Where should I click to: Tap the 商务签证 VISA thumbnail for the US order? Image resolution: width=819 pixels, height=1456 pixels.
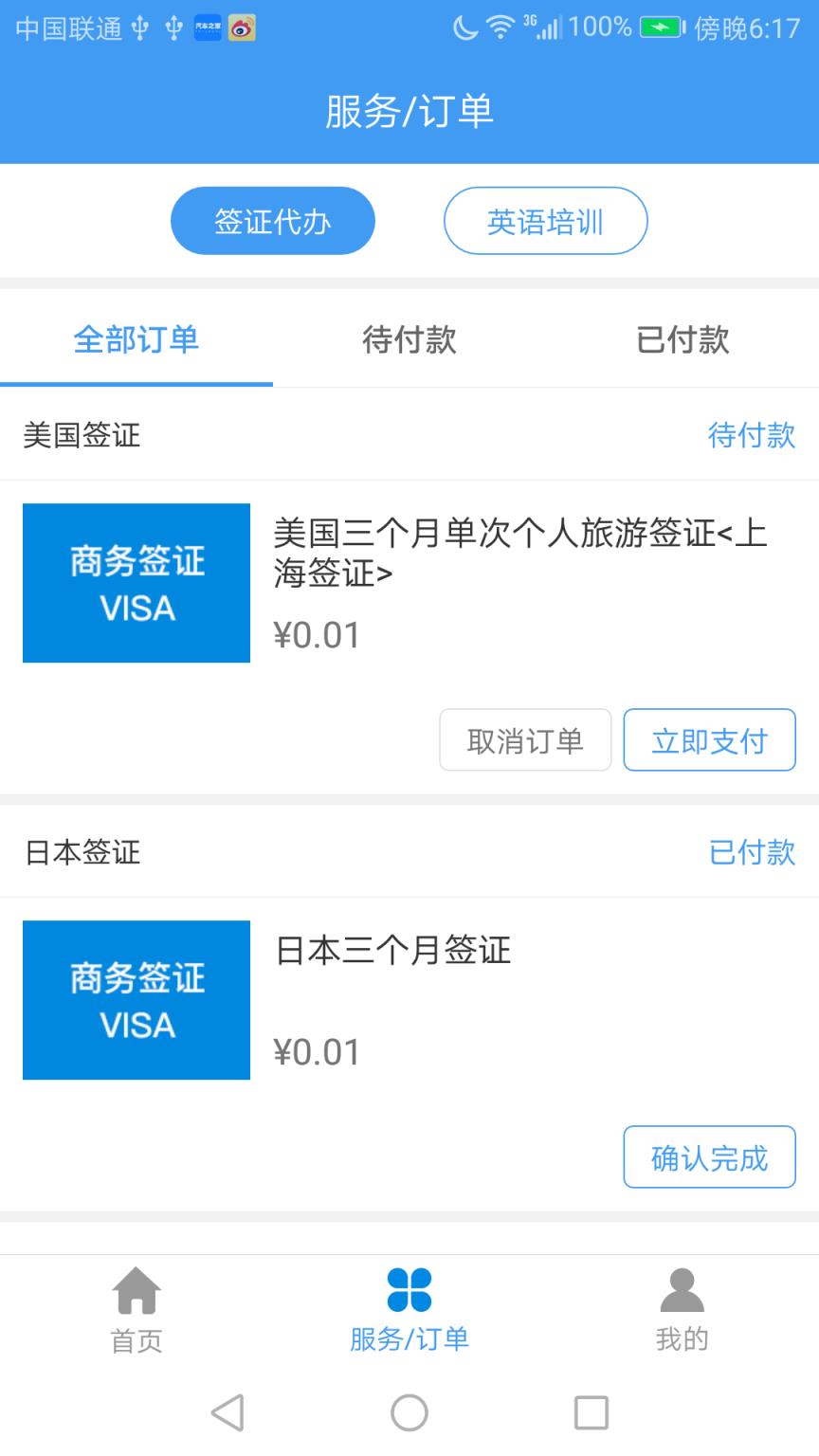136,583
